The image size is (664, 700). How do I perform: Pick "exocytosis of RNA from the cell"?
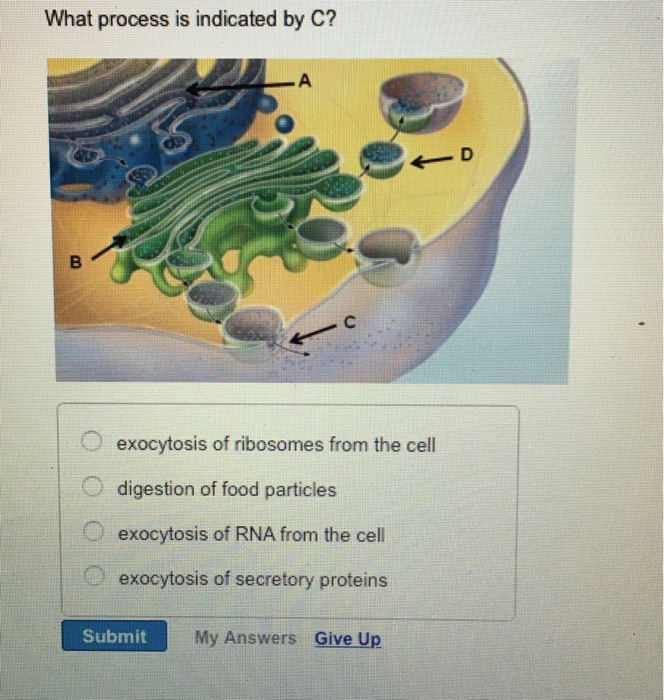tap(93, 534)
